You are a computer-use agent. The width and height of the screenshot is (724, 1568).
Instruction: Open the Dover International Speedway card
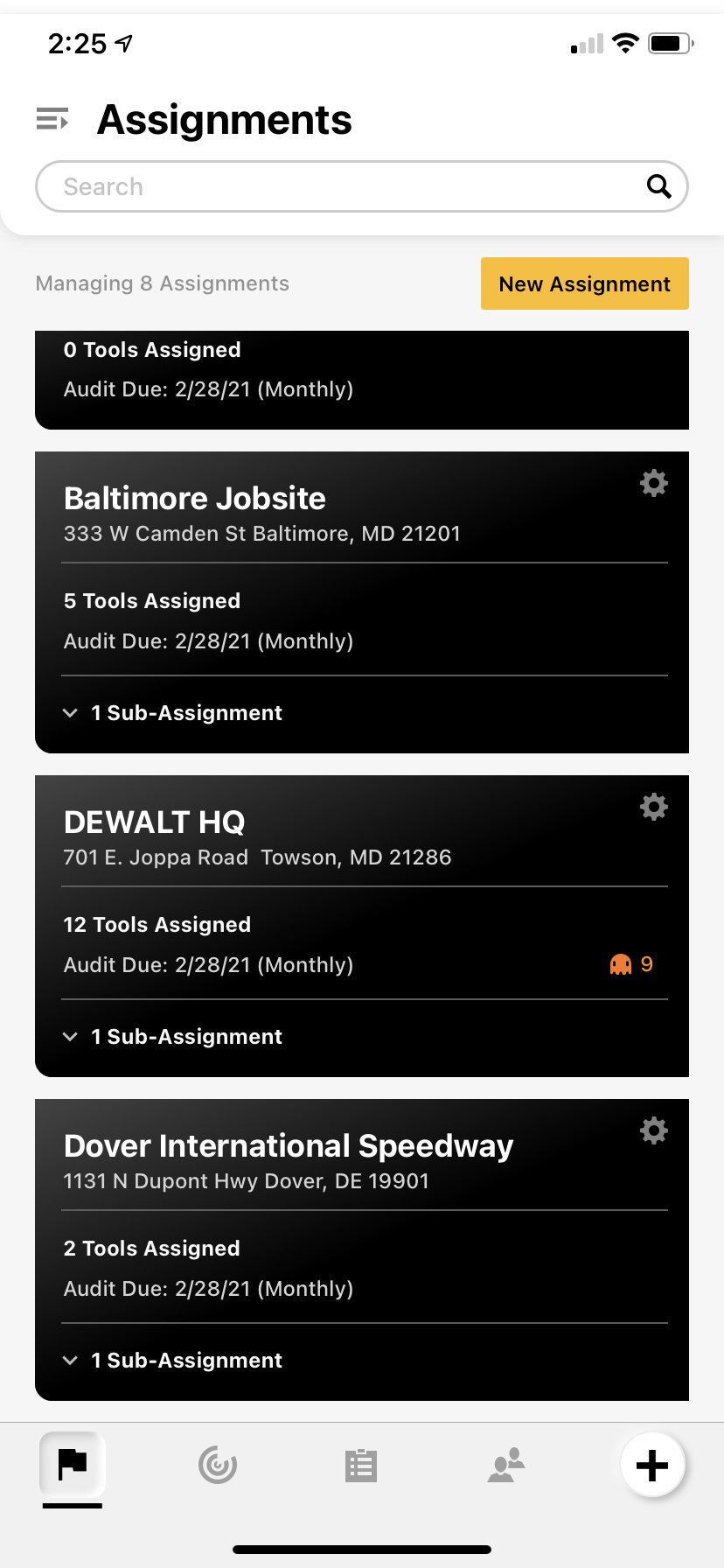pos(289,1160)
